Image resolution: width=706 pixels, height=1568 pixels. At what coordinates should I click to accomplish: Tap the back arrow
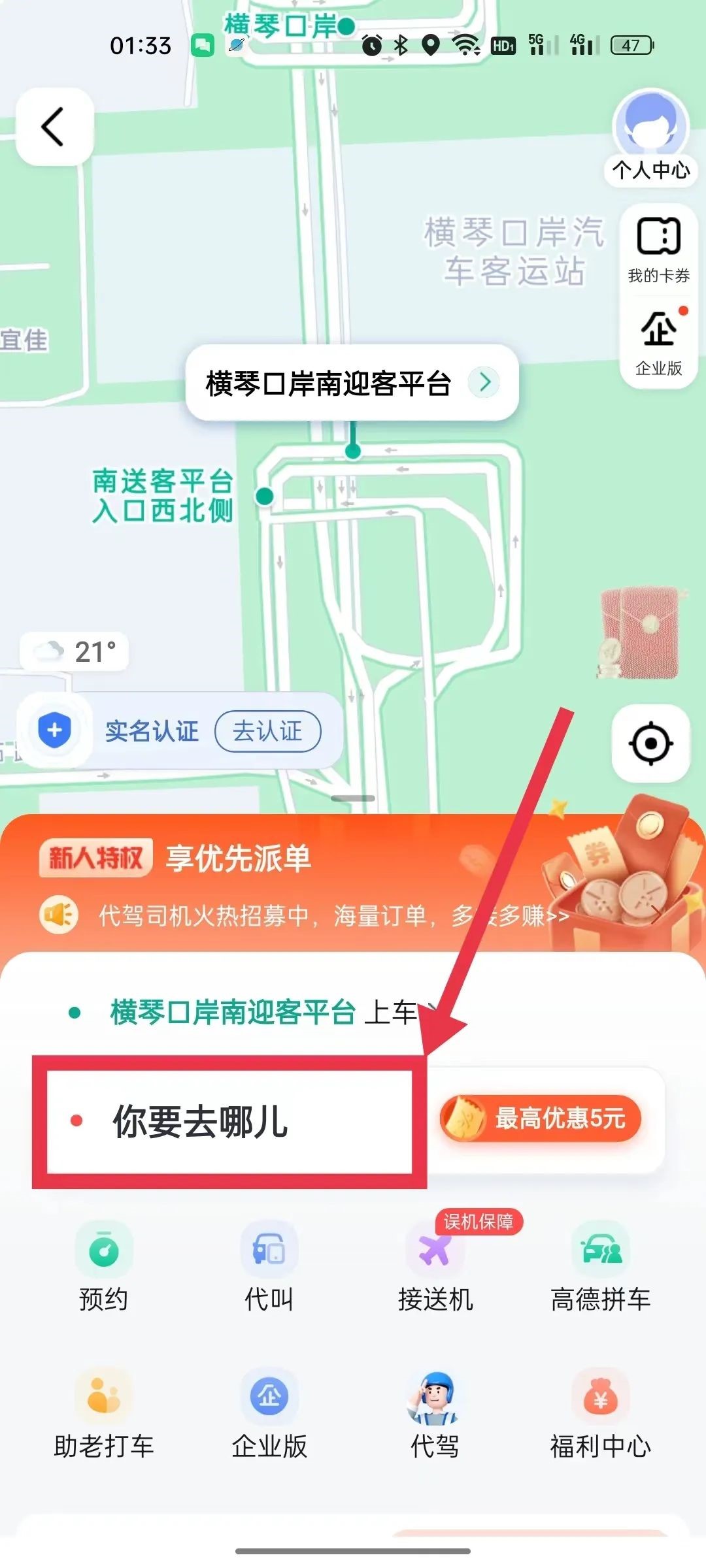coord(54,126)
